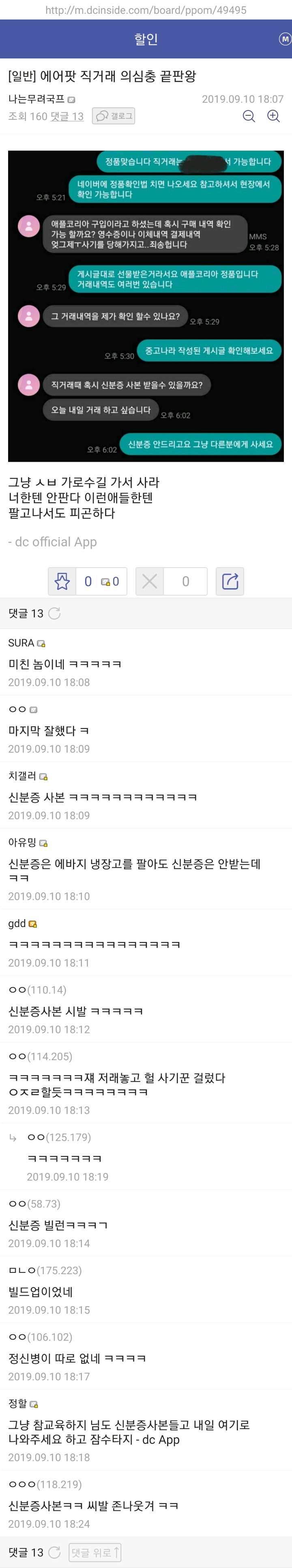Open gdd's profile

[x=17, y=923]
